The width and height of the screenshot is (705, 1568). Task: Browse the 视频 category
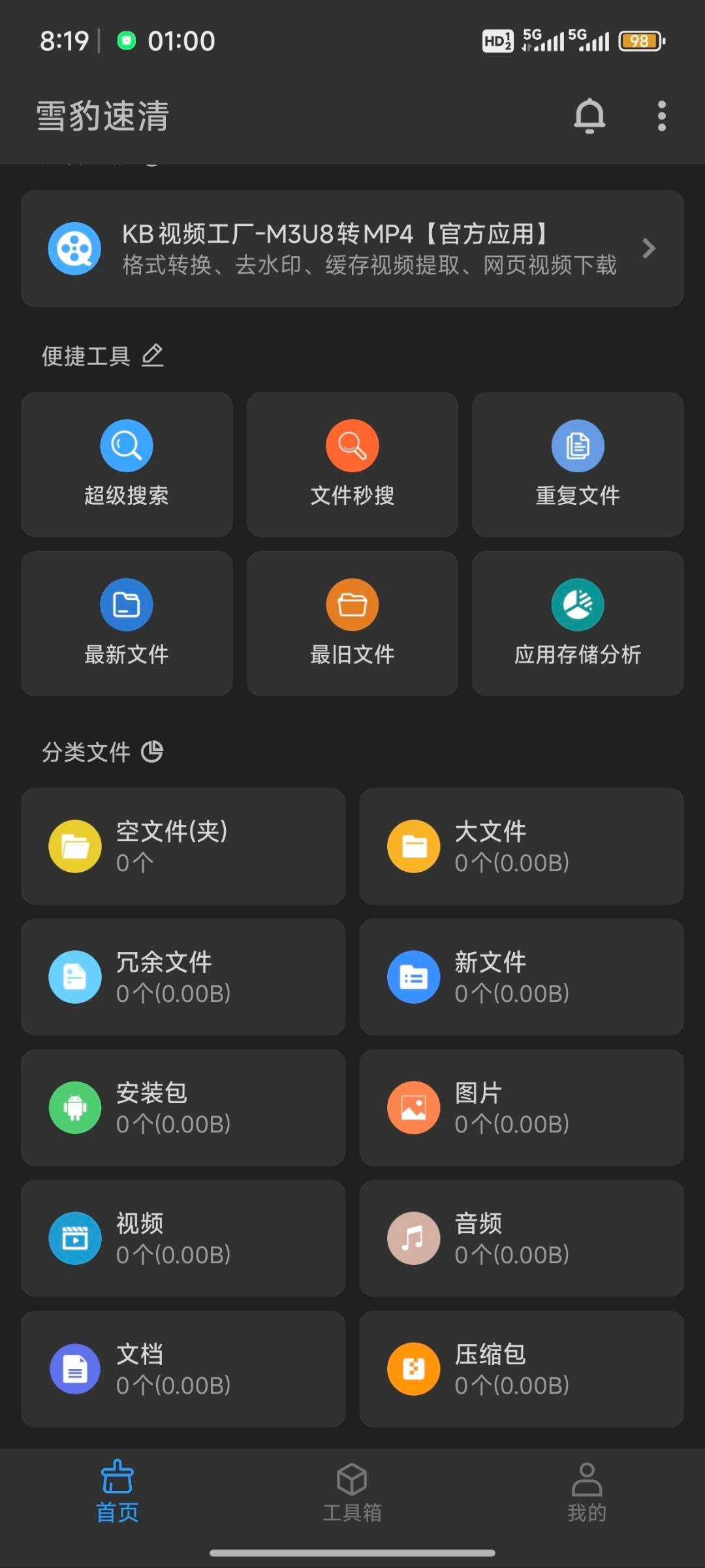pyautogui.click(x=183, y=1238)
